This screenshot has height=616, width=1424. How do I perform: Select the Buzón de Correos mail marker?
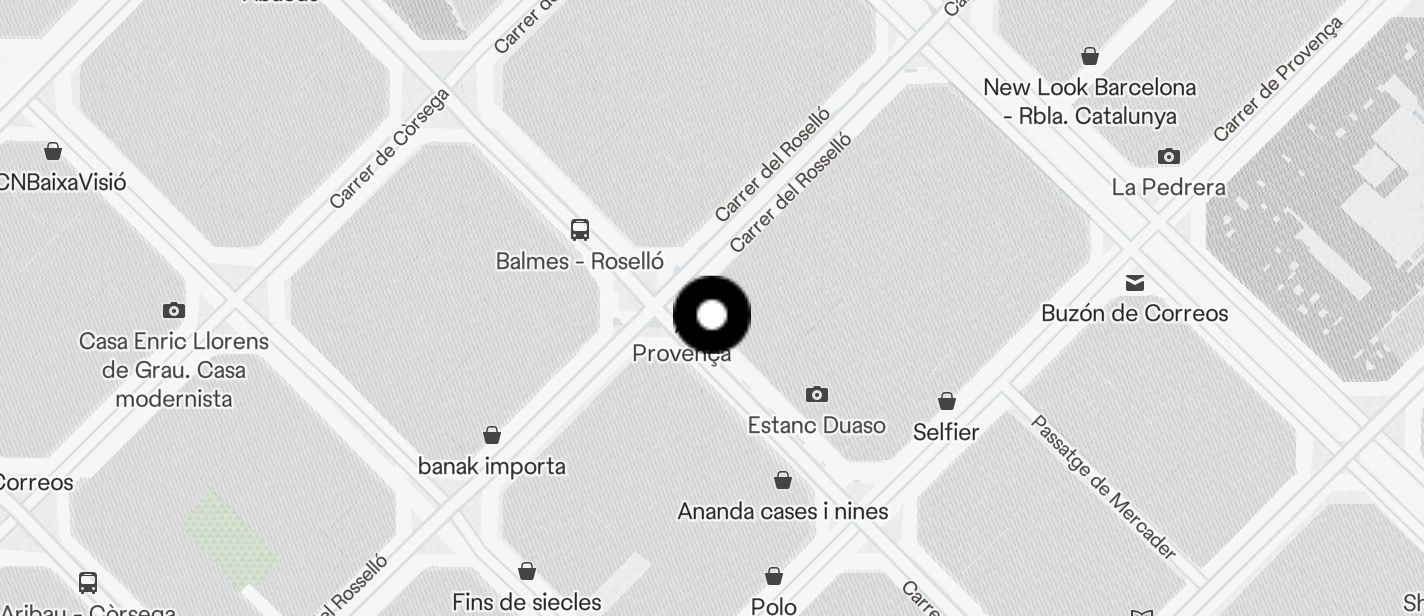coord(1135,283)
